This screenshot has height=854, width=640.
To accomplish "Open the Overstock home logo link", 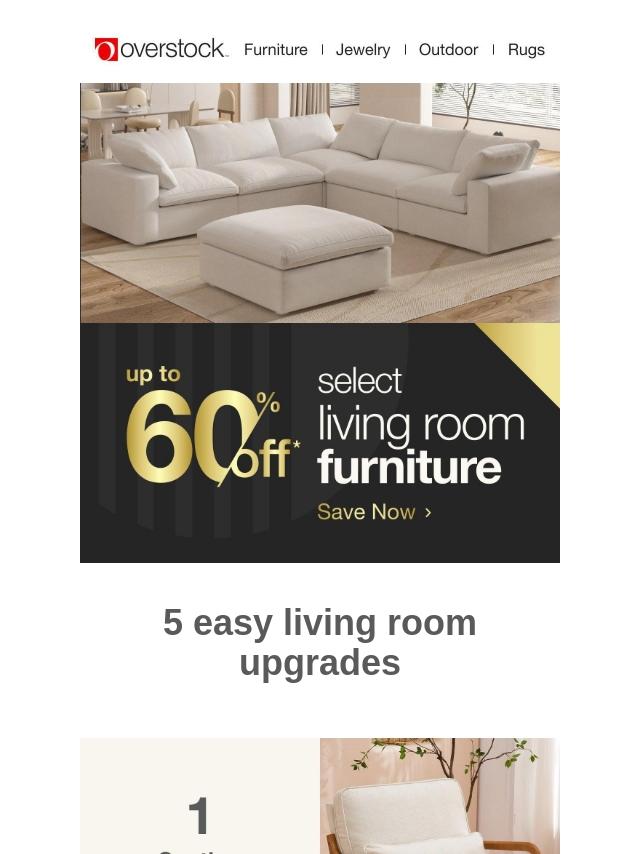I will coord(161,49).
